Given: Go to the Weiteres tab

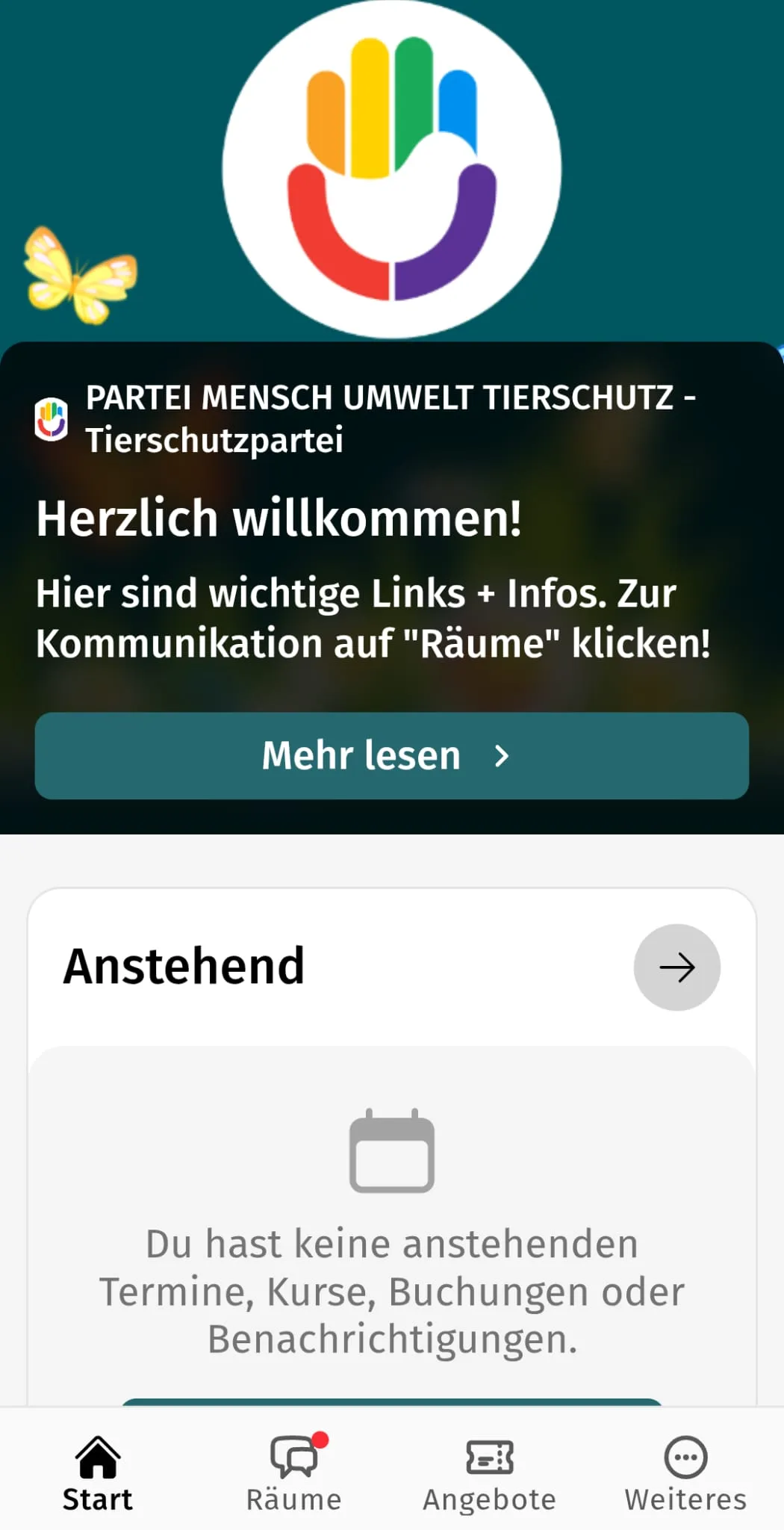Looking at the screenshot, I should click(x=685, y=1473).
